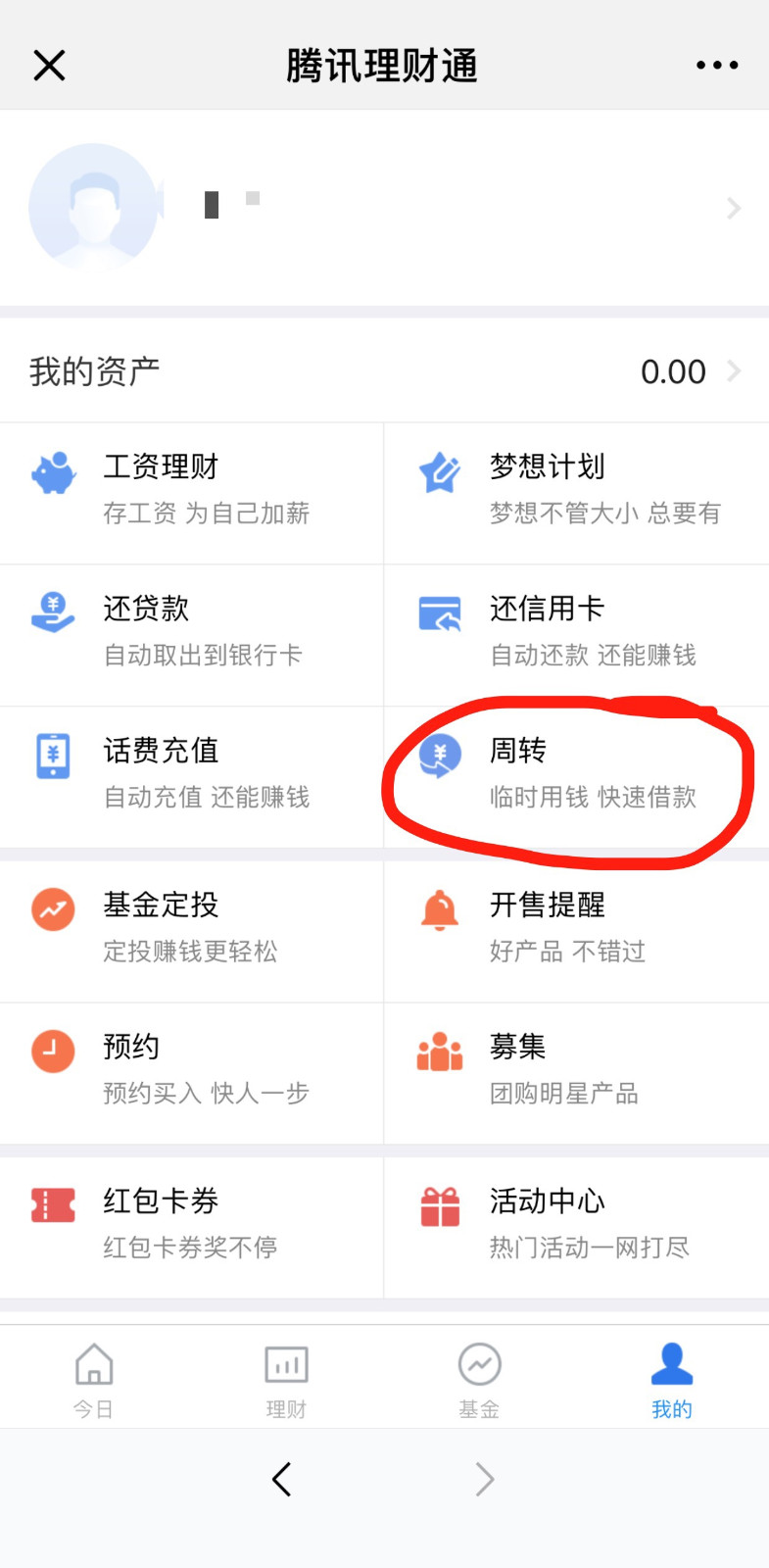Open 我的资产 details
The width and height of the screenshot is (769, 1568).
384,371
